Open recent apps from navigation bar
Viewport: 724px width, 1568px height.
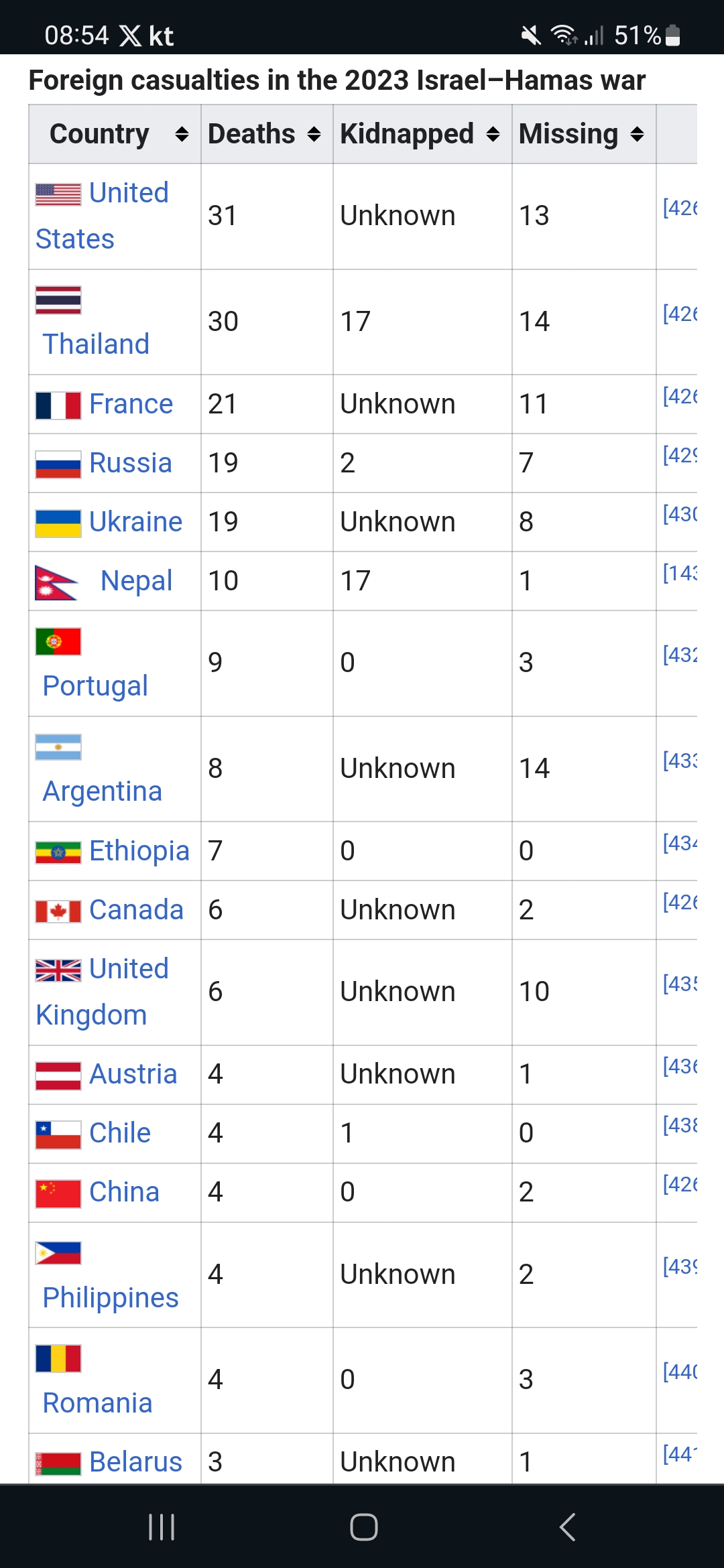point(162,1527)
